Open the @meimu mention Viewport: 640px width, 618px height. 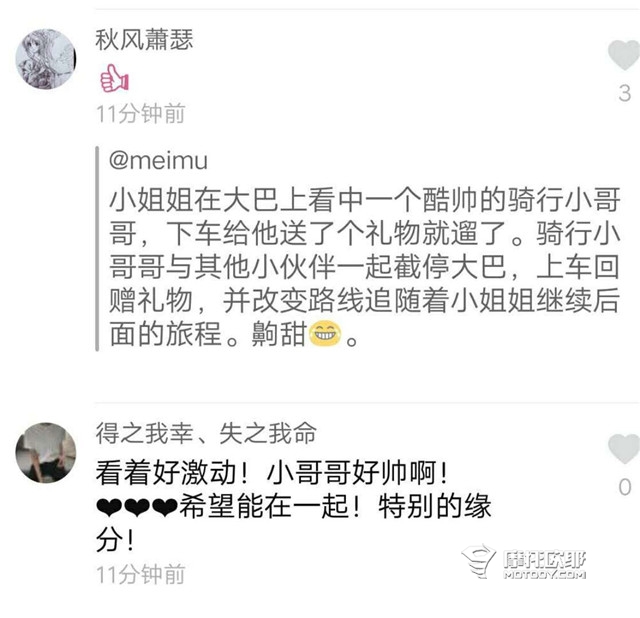(x=157, y=161)
